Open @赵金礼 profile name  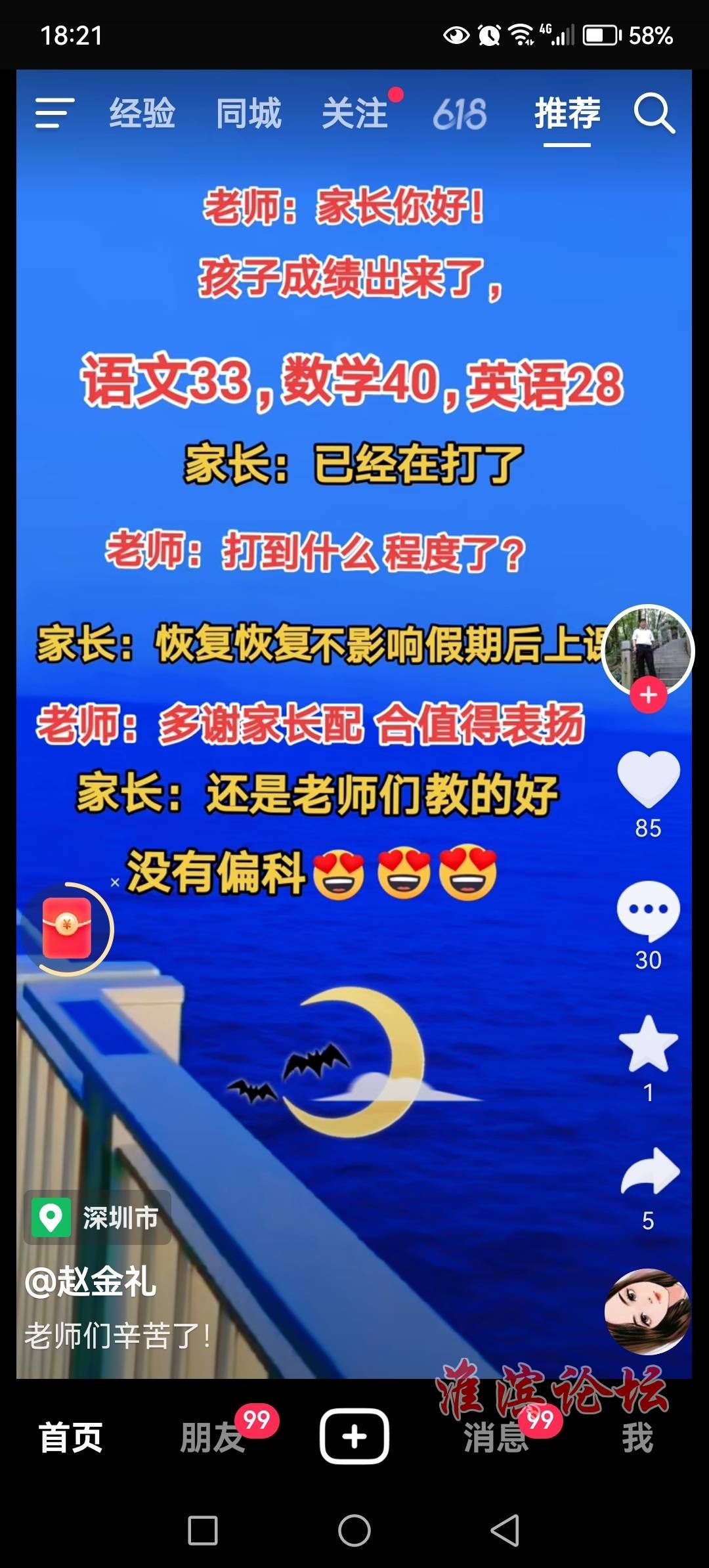point(91,1281)
